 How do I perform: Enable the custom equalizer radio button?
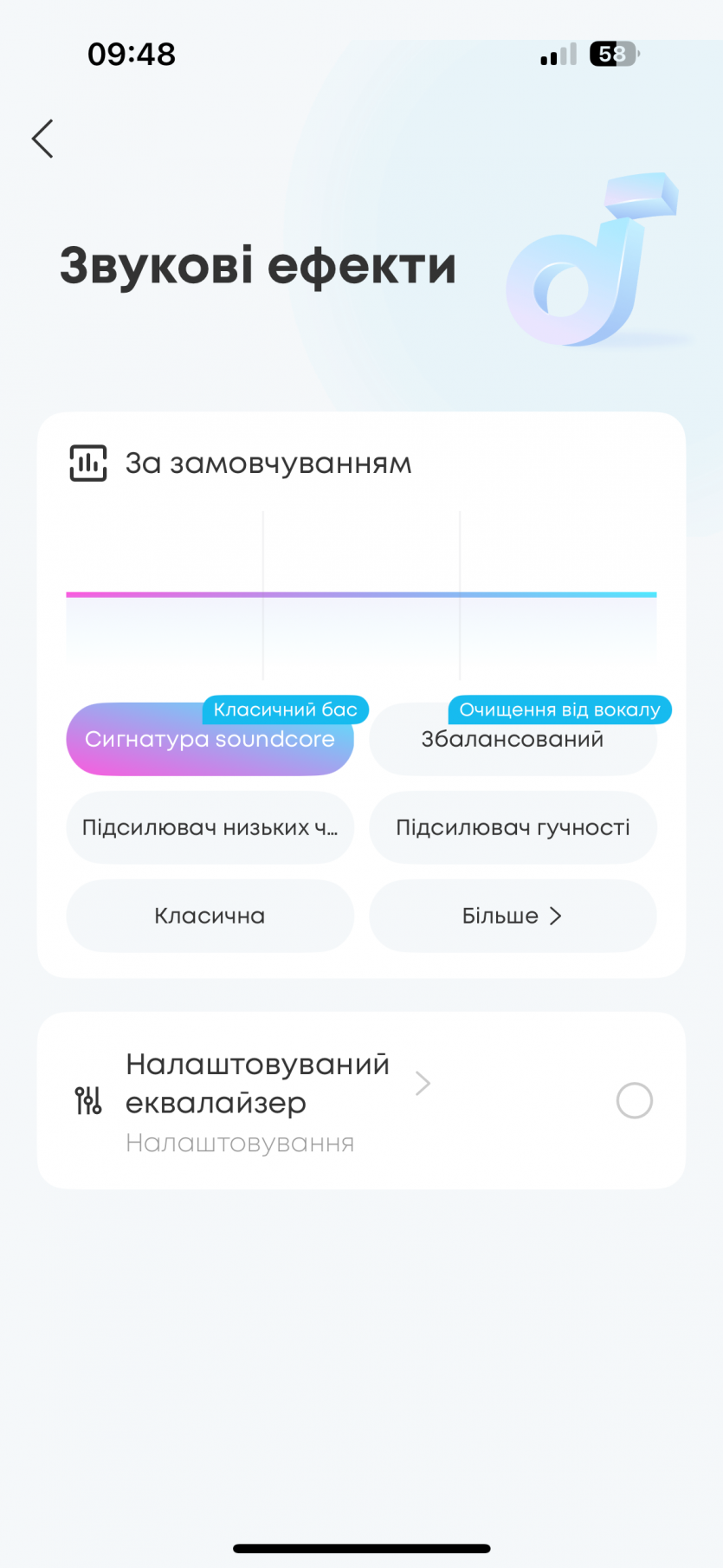tap(634, 1100)
